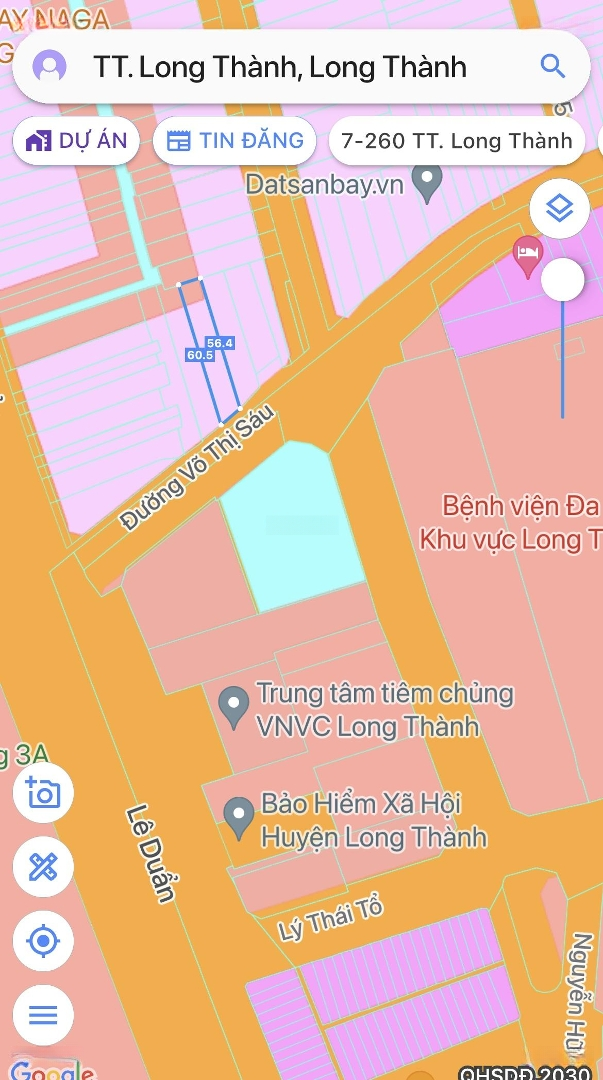
Task: Select the TIN ĐĂNG chip
Action: point(234,141)
